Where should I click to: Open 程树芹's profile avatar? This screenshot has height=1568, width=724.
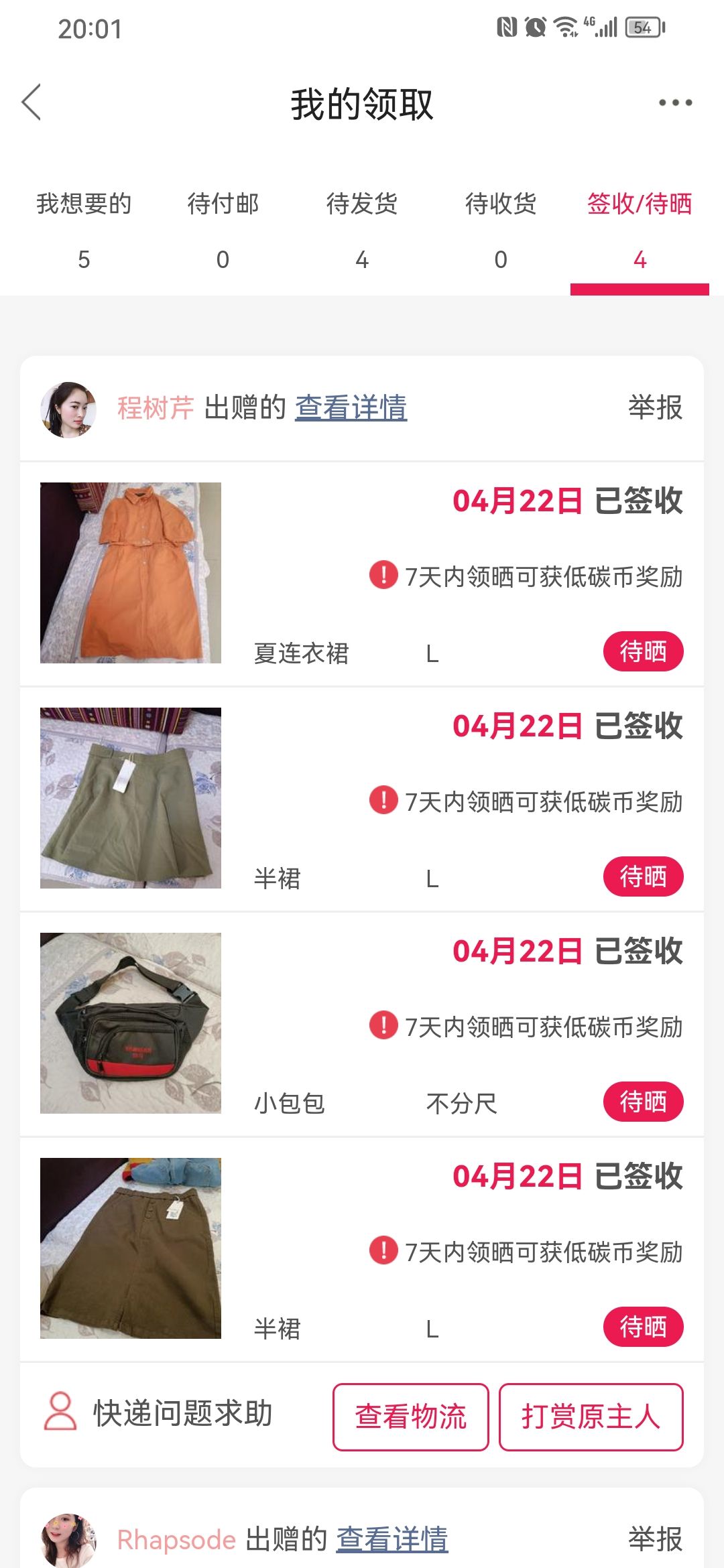point(68,409)
